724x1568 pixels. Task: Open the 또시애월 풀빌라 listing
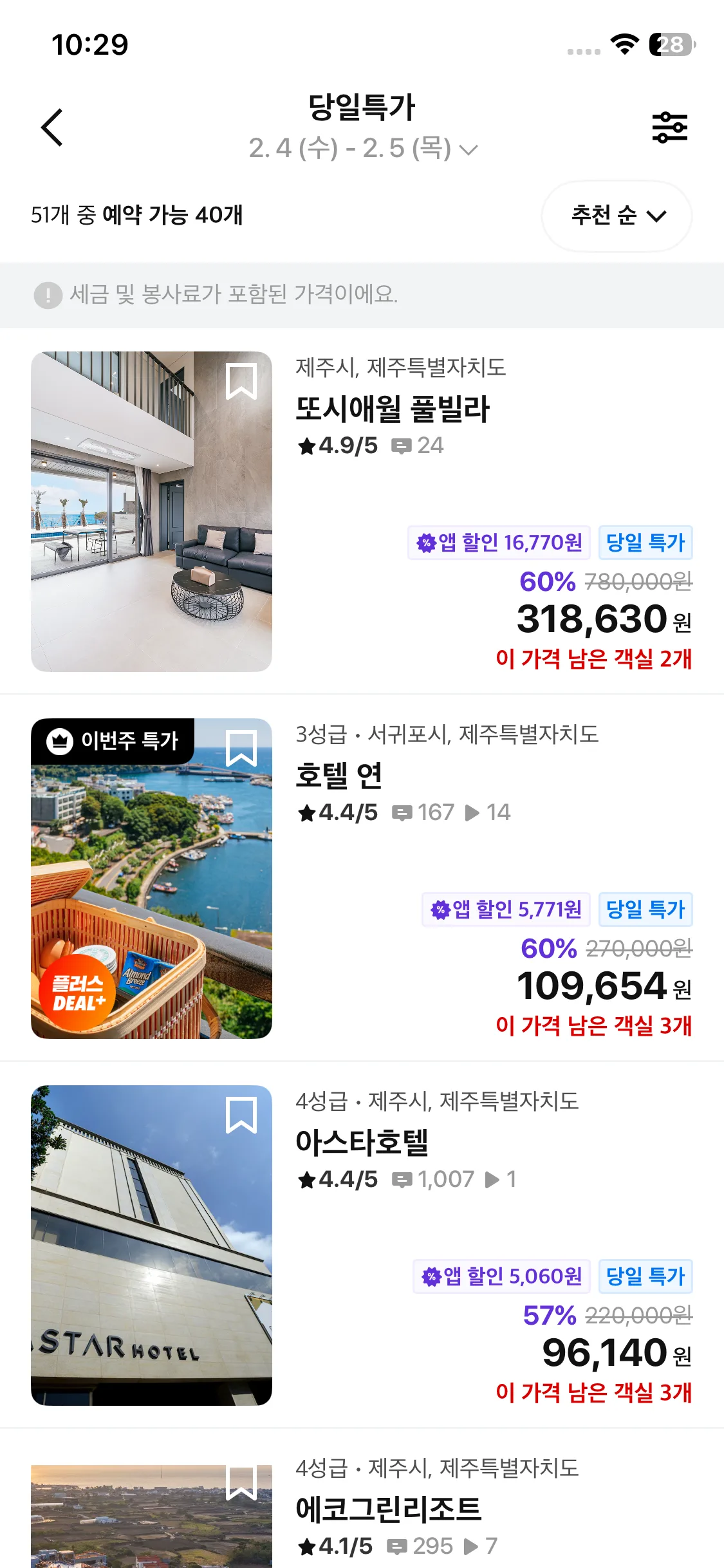[362, 511]
